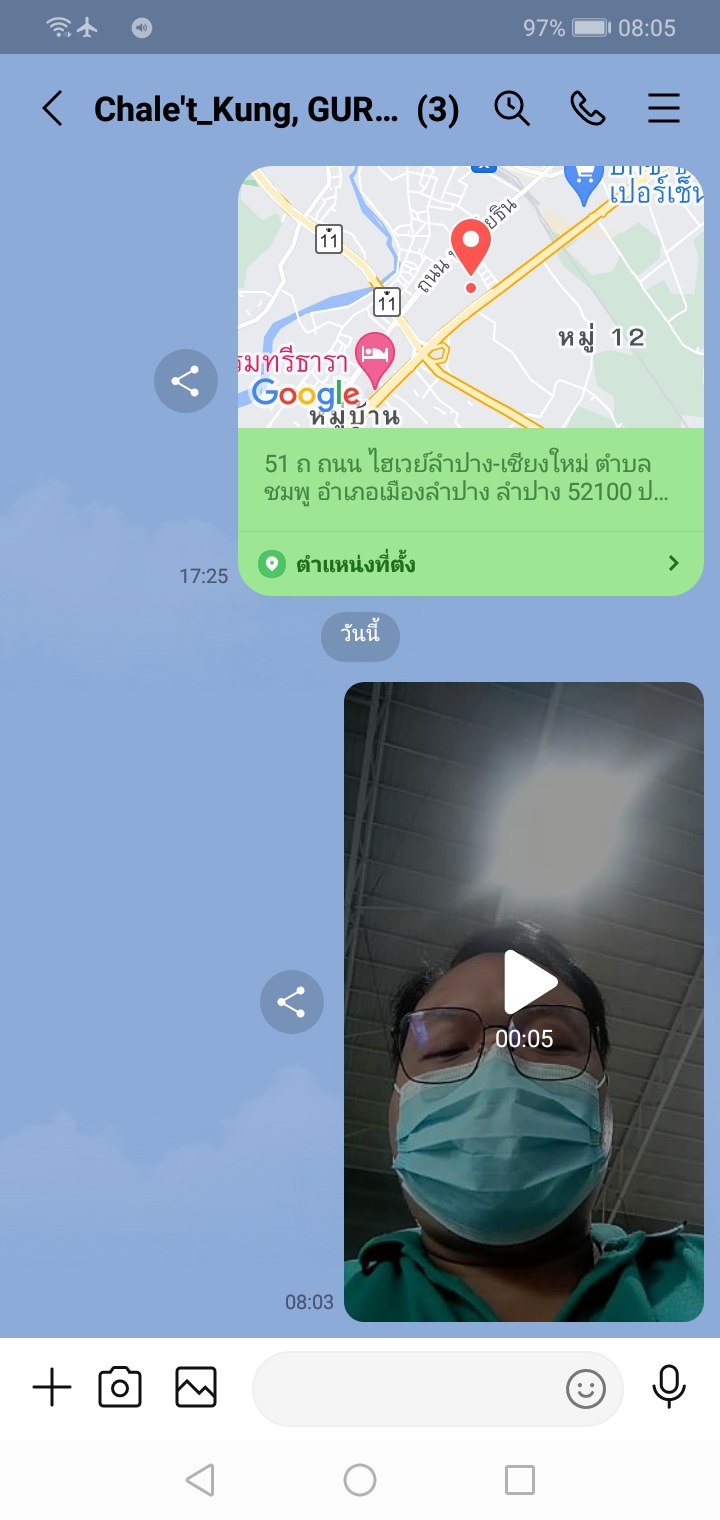720x1520 pixels.
Task: Record a voice message with the microphone
Action: coord(669,1386)
